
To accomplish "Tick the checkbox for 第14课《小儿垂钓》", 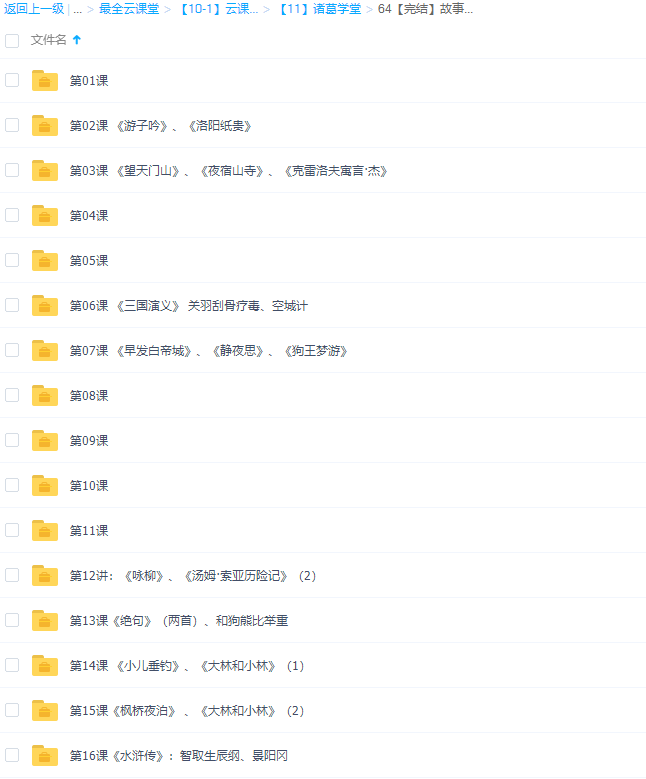I will point(12,665).
